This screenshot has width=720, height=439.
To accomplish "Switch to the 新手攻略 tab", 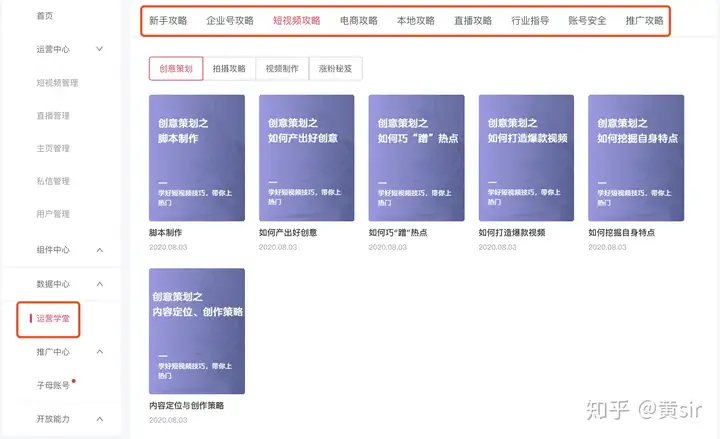I will click(x=168, y=21).
